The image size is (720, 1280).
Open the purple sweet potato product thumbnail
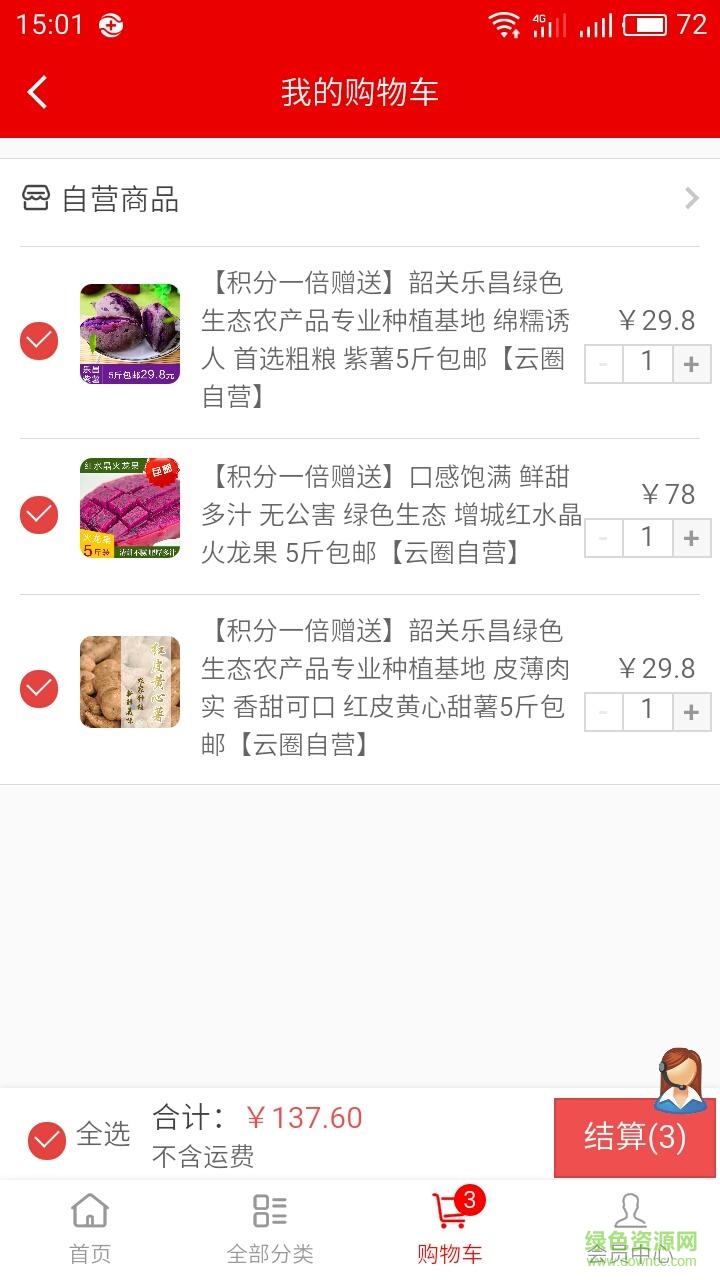pos(129,334)
